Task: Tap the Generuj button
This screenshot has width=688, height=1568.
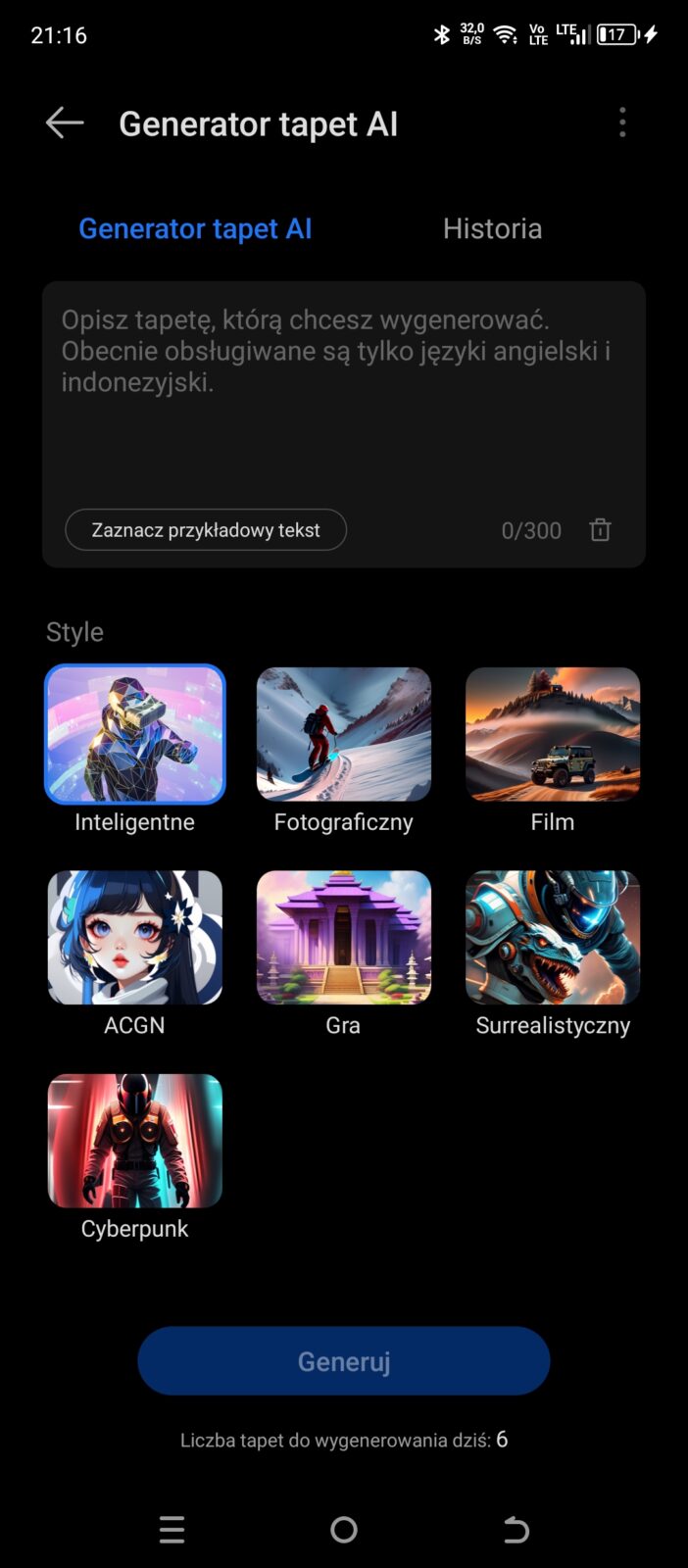Action: click(x=344, y=1361)
